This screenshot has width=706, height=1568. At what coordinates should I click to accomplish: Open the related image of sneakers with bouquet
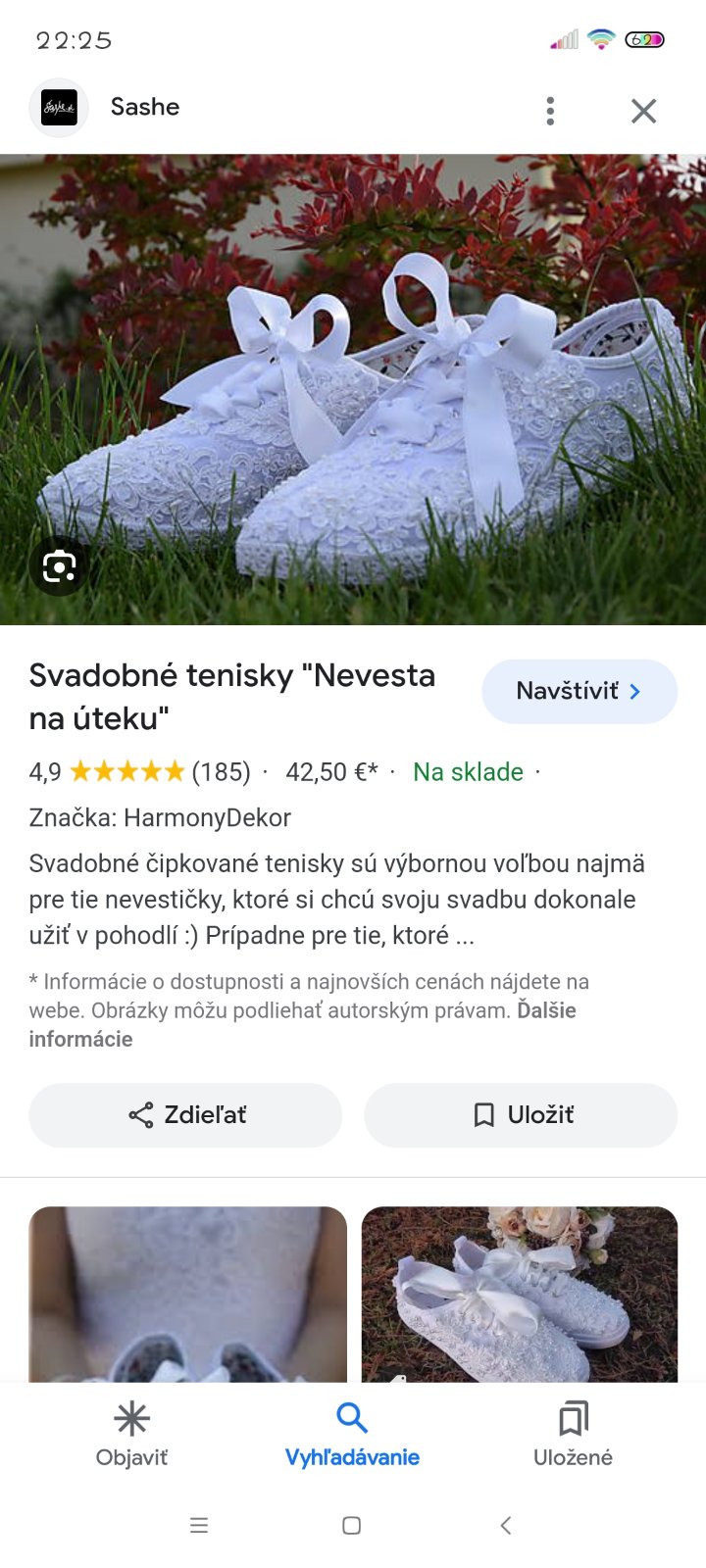(520, 1294)
